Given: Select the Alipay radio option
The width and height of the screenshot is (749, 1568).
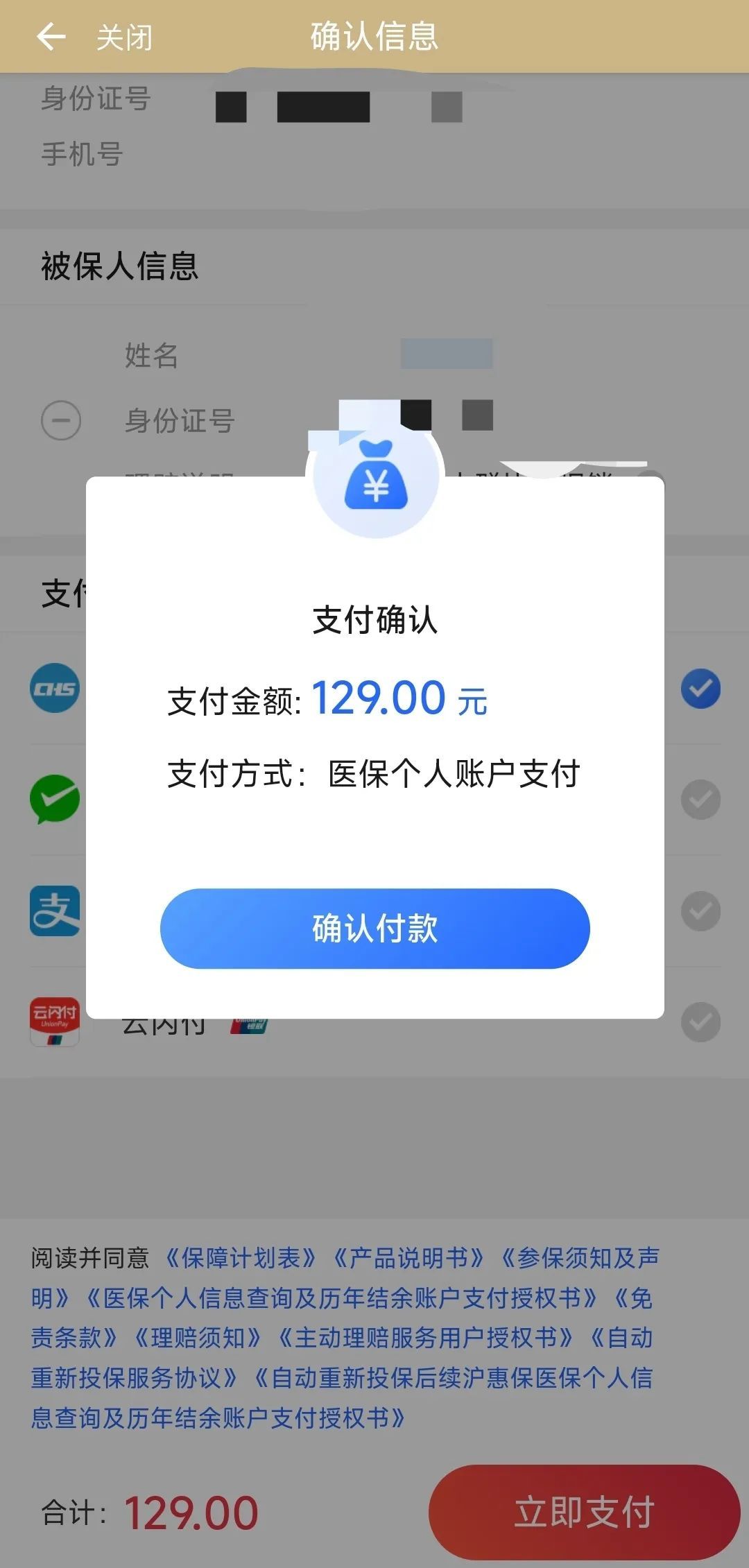Looking at the screenshot, I should [700, 911].
